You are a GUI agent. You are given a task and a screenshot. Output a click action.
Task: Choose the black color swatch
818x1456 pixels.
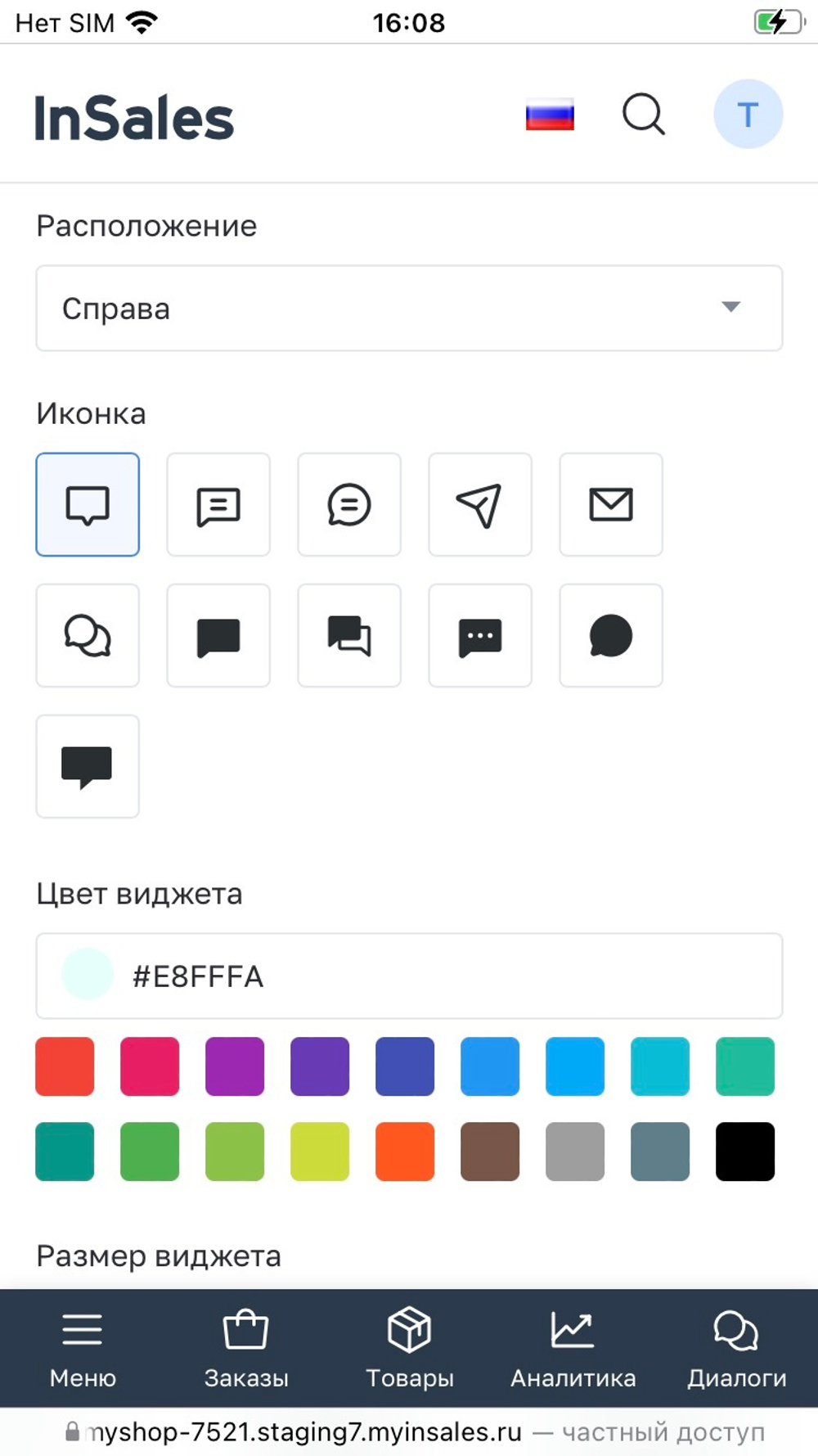point(745,1152)
